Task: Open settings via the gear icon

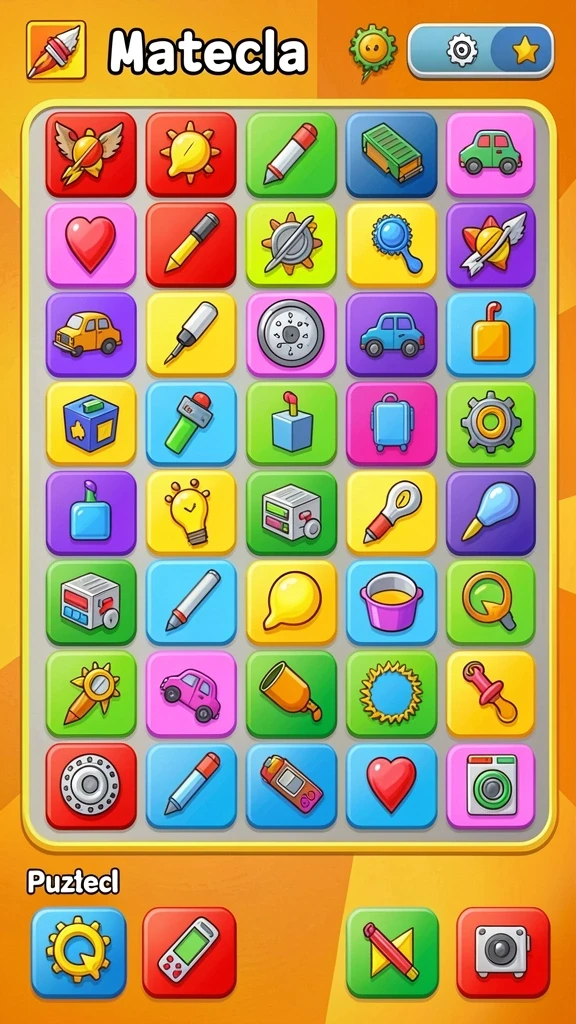Action: tap(462, 50)
